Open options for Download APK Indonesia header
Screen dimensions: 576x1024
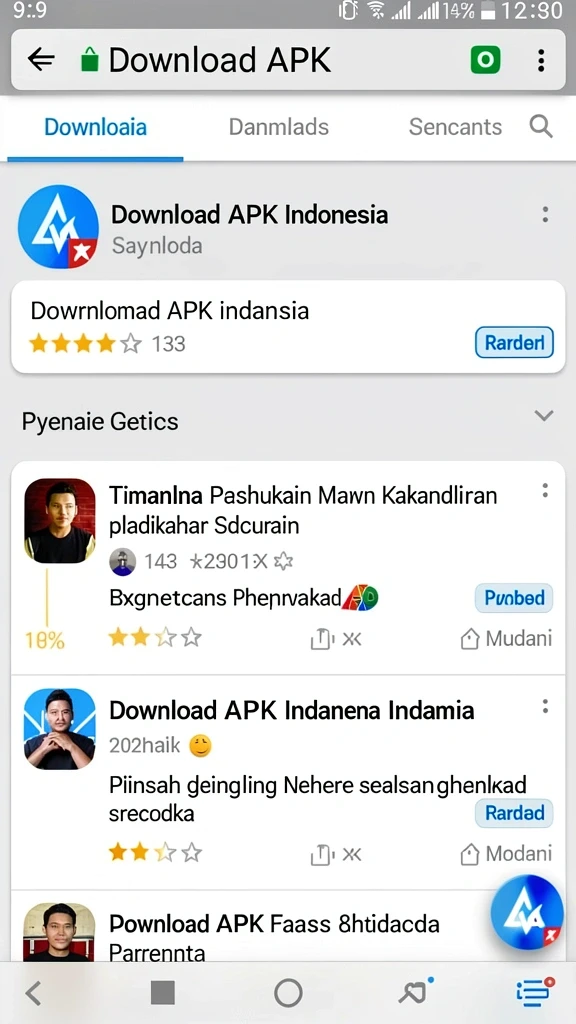(545, 215)
